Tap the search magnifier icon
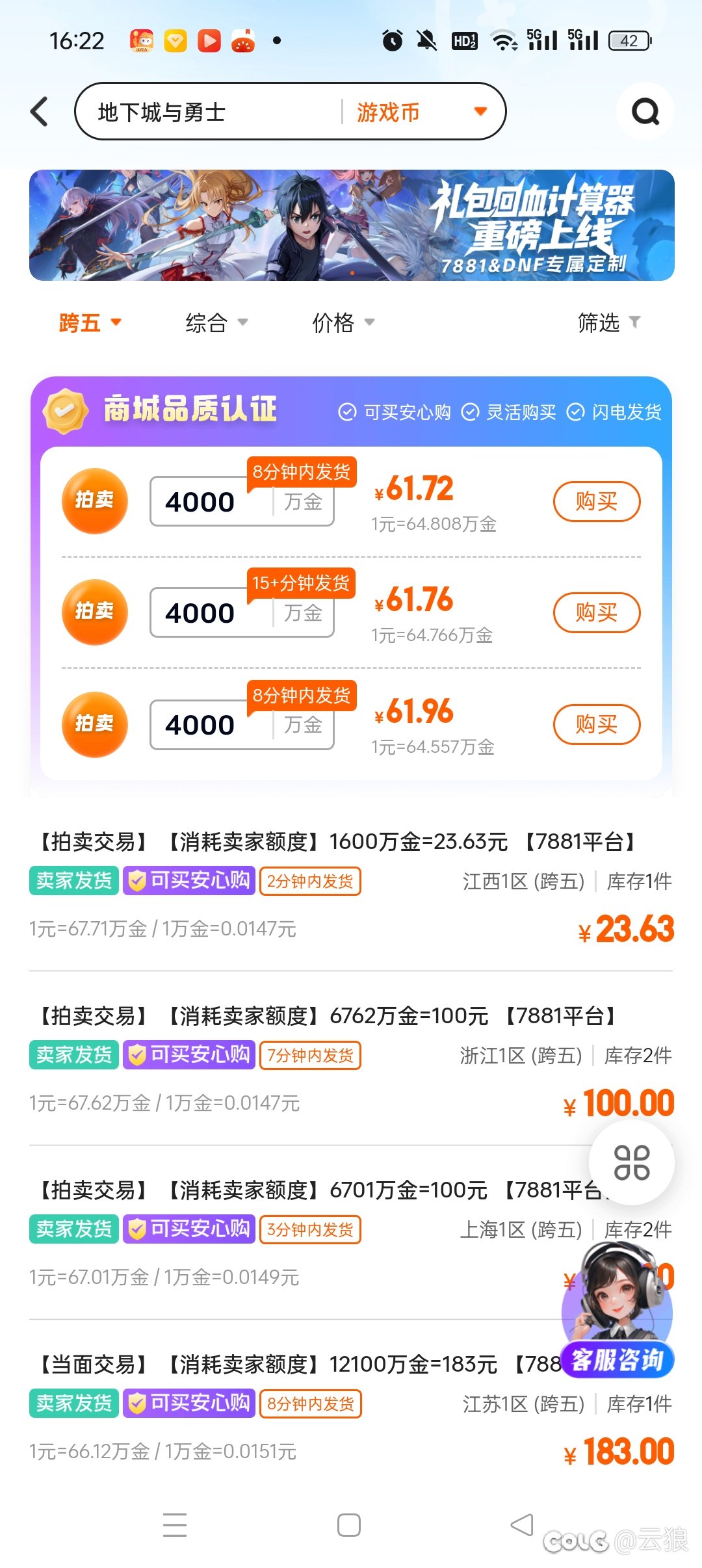The width and height of the screenshot is (702, 1568). coord(645,112)
